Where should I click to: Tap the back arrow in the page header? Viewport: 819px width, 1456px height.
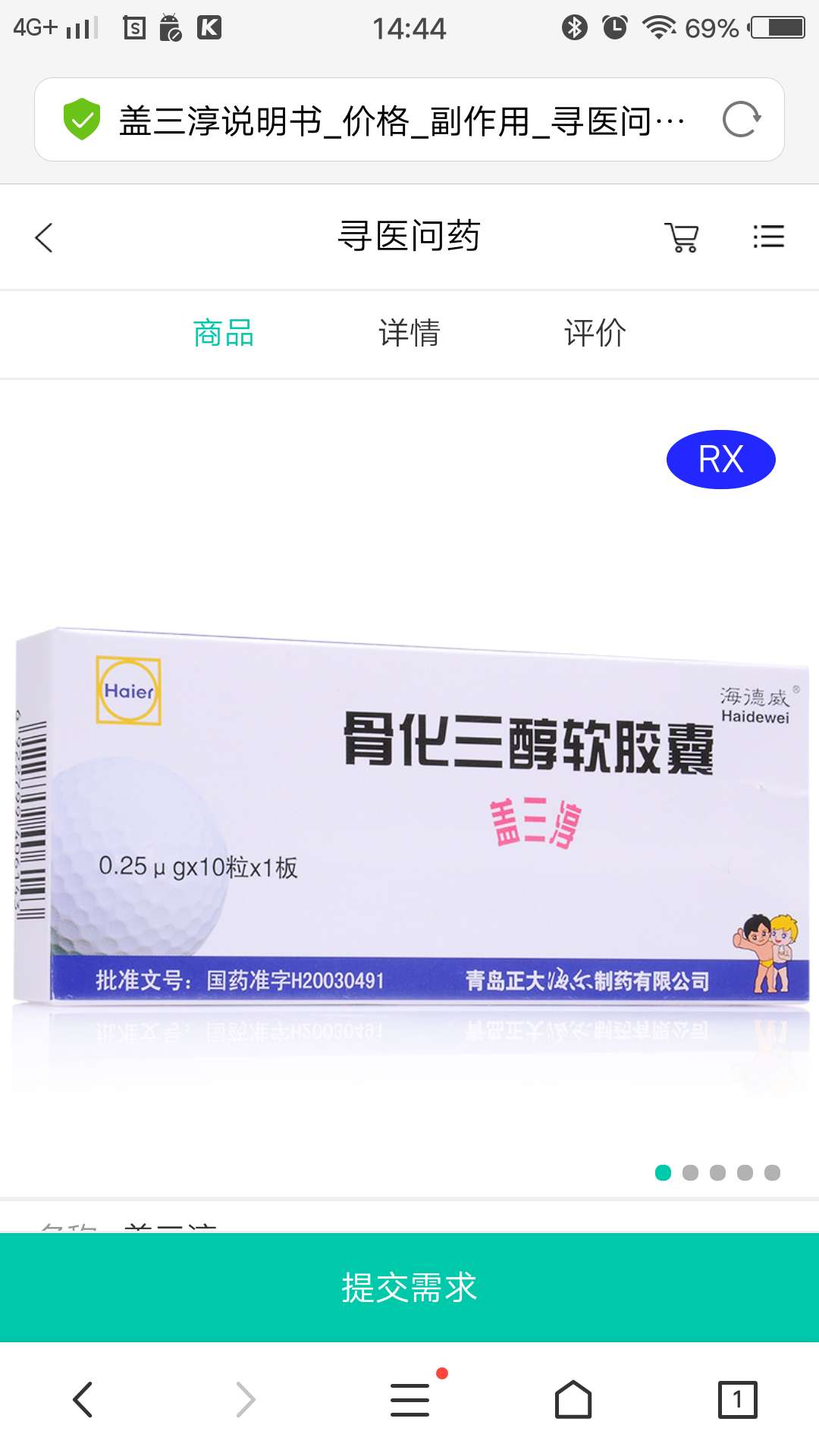[43, 237]
